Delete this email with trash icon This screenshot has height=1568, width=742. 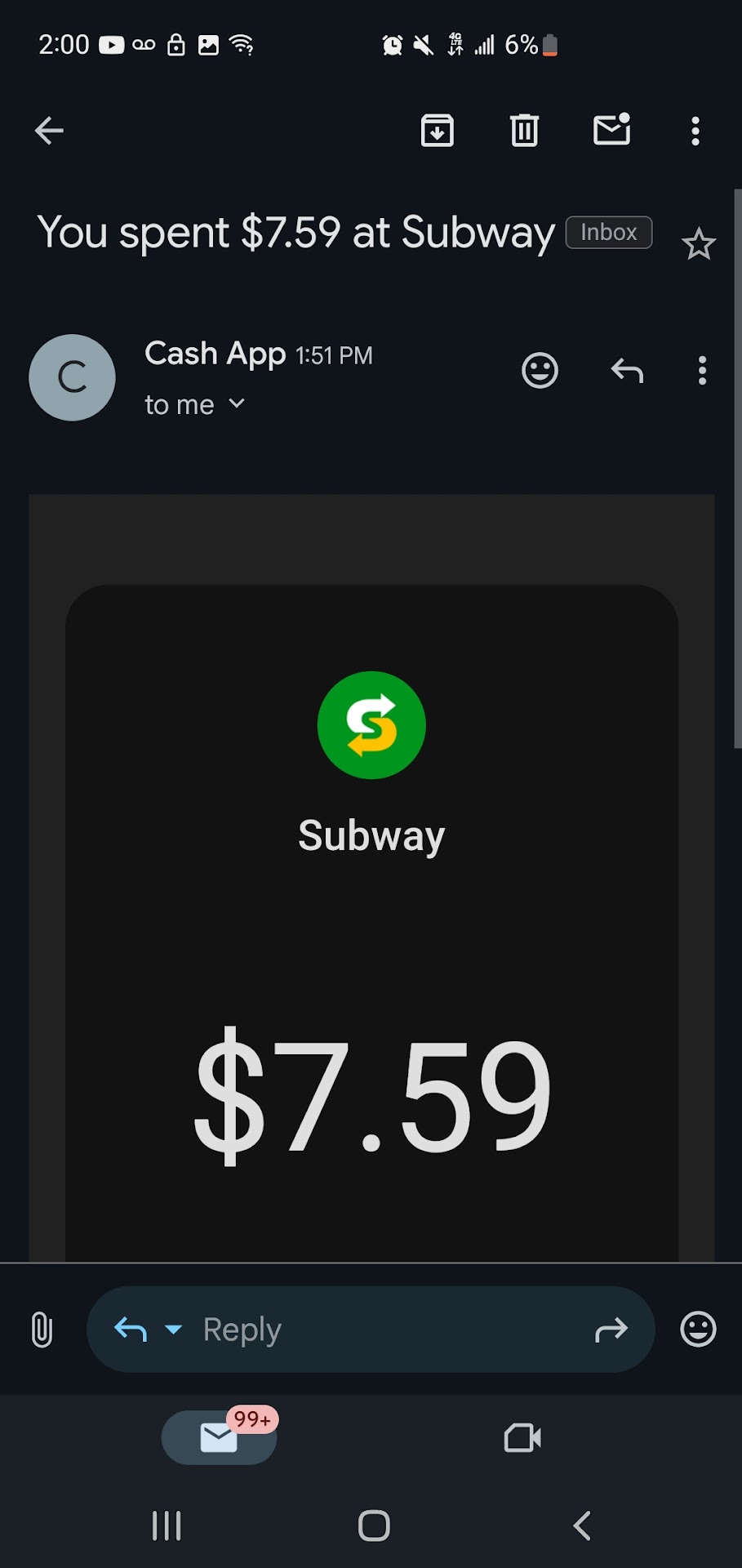pyautogui.click(x=524, y=131)
